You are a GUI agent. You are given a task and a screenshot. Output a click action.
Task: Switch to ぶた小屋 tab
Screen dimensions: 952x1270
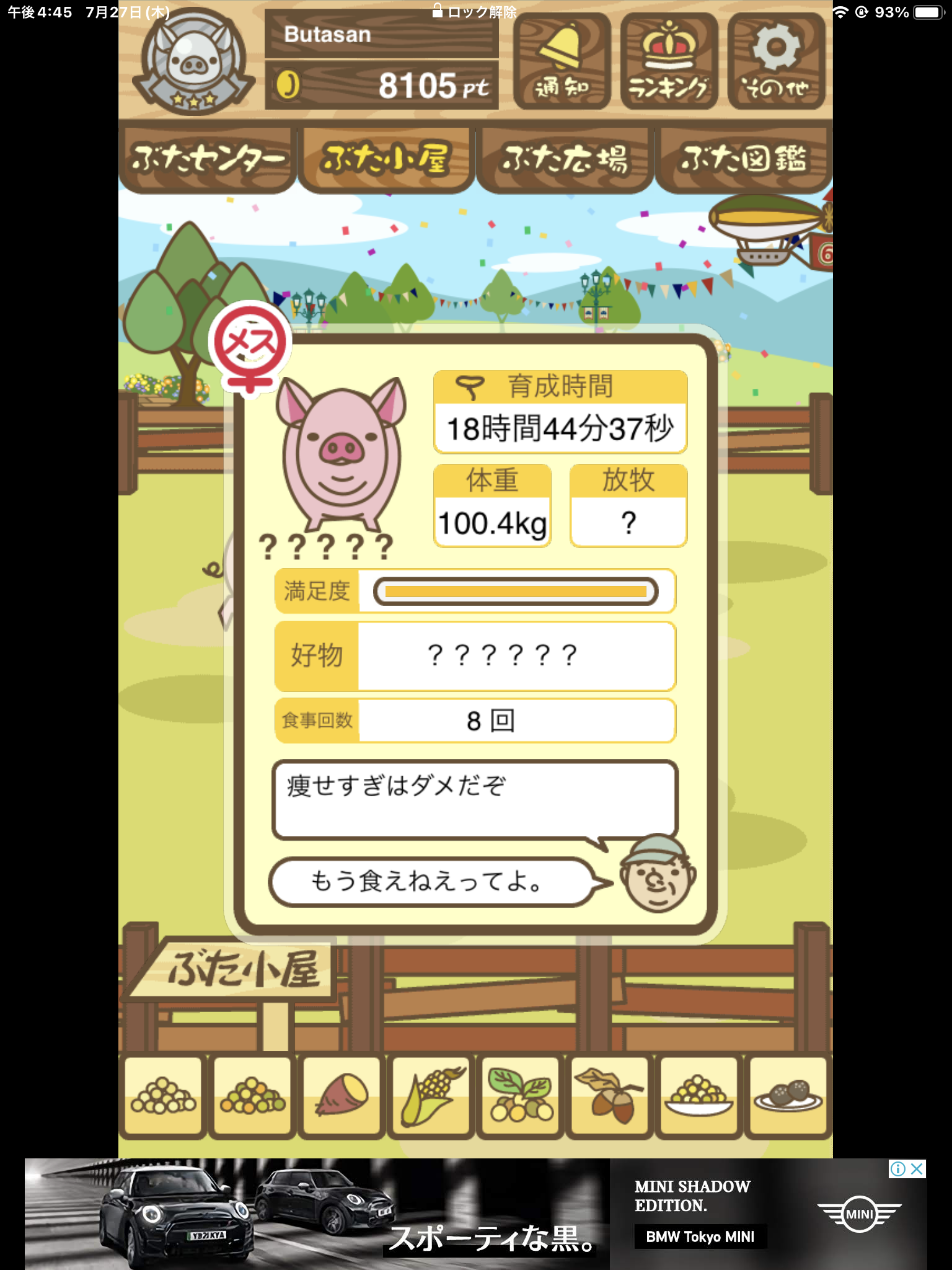(386, 159)
